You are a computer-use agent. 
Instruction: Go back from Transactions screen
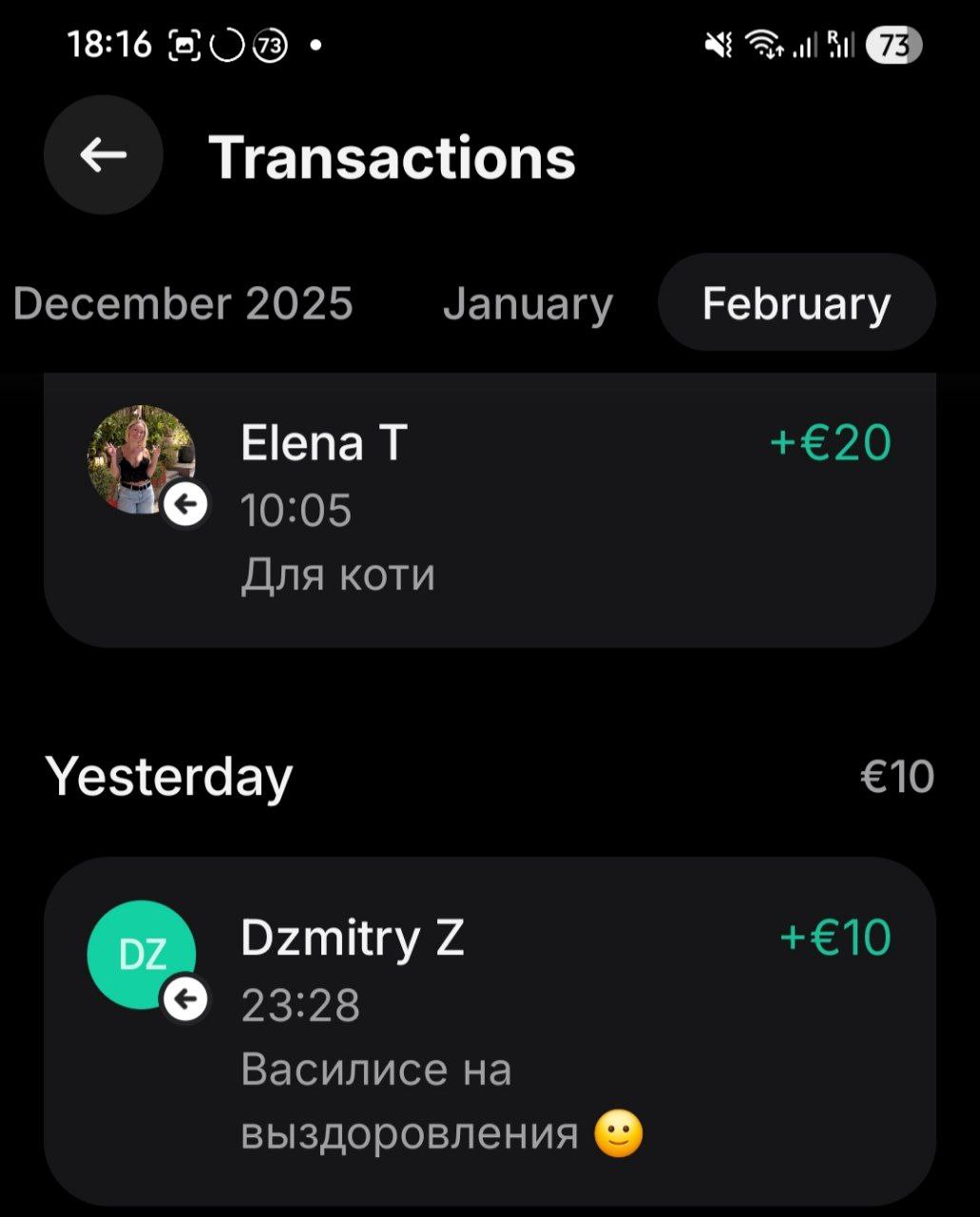point(103,155)
